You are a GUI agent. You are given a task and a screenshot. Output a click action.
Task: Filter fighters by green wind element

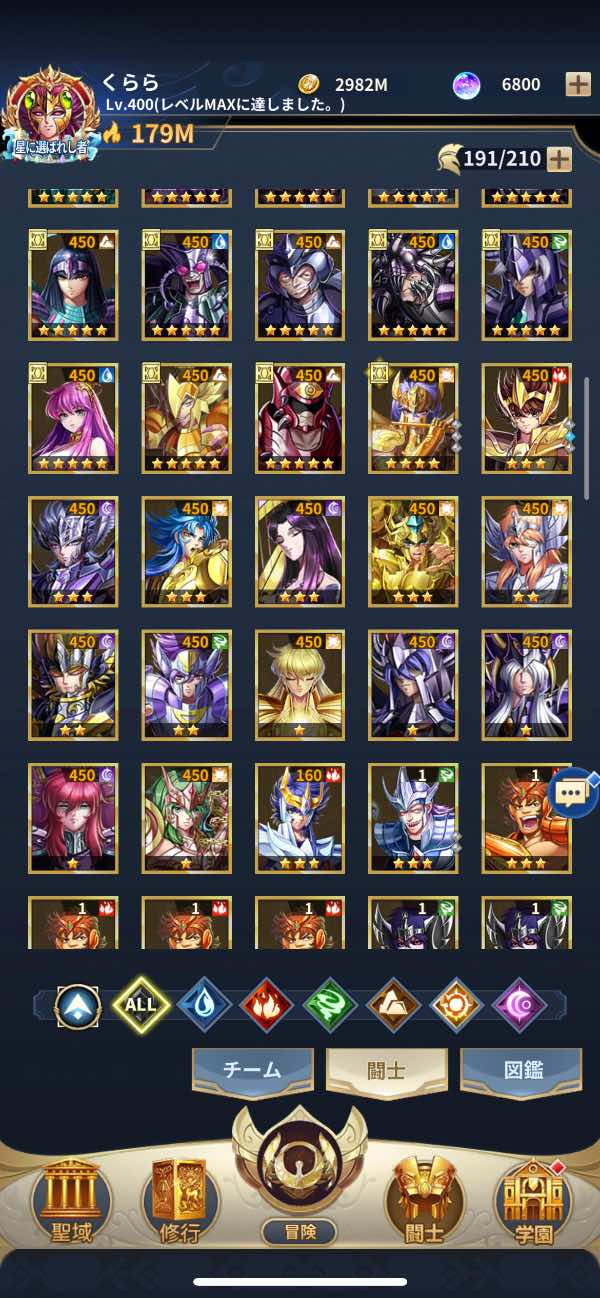click(x=330, y=1004)
